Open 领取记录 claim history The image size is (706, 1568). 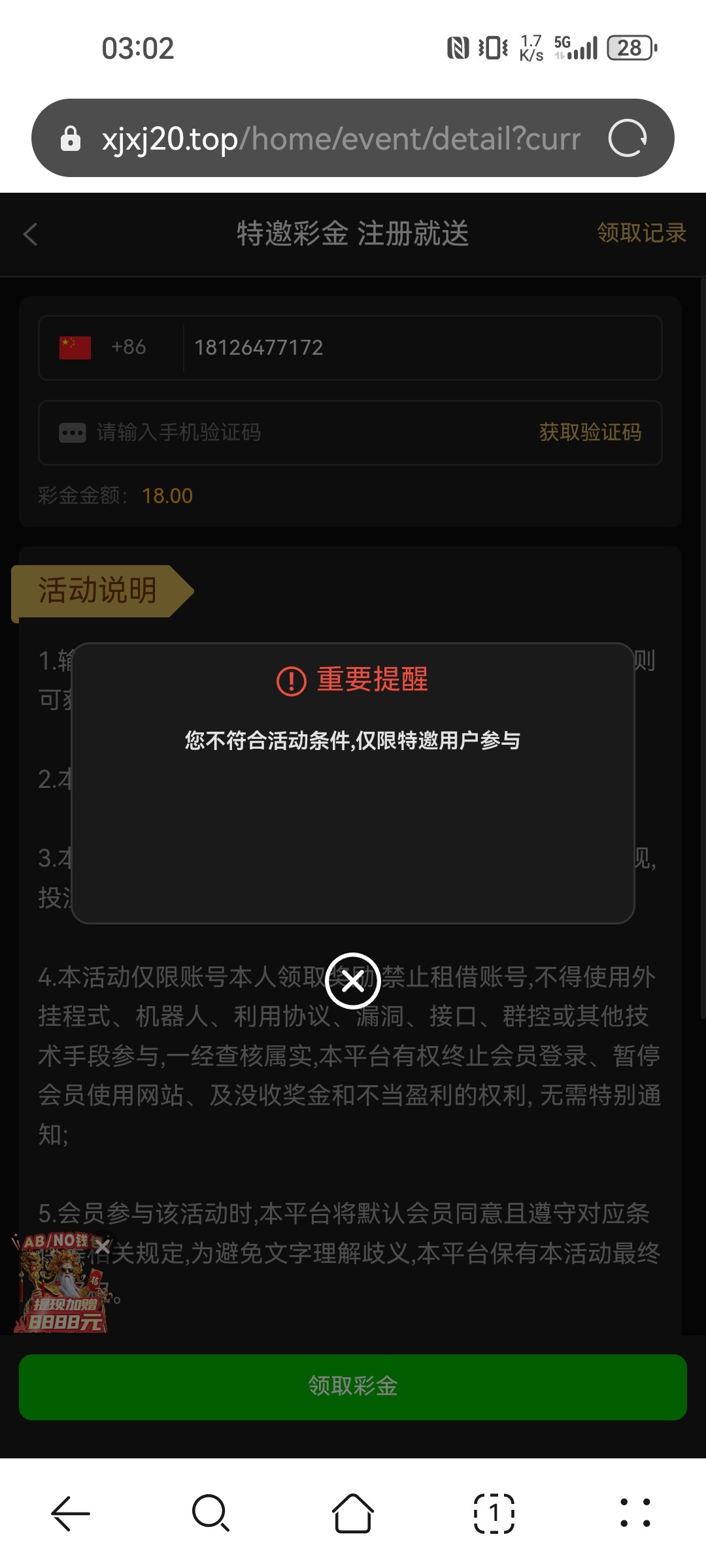(x=641, y=233)
